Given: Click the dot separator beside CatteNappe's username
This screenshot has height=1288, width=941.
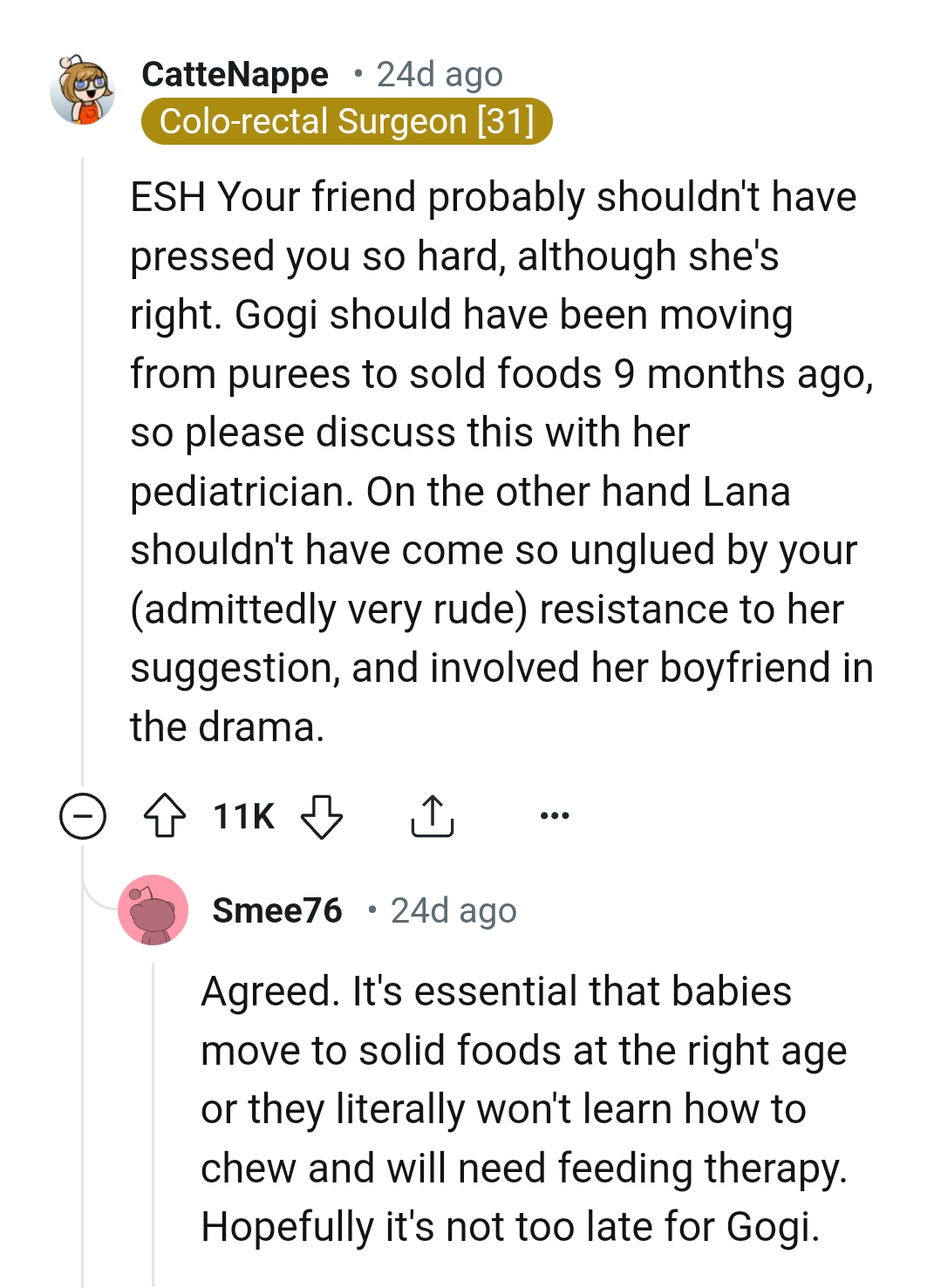Looking at the screenshot, I should pos(358,74).
